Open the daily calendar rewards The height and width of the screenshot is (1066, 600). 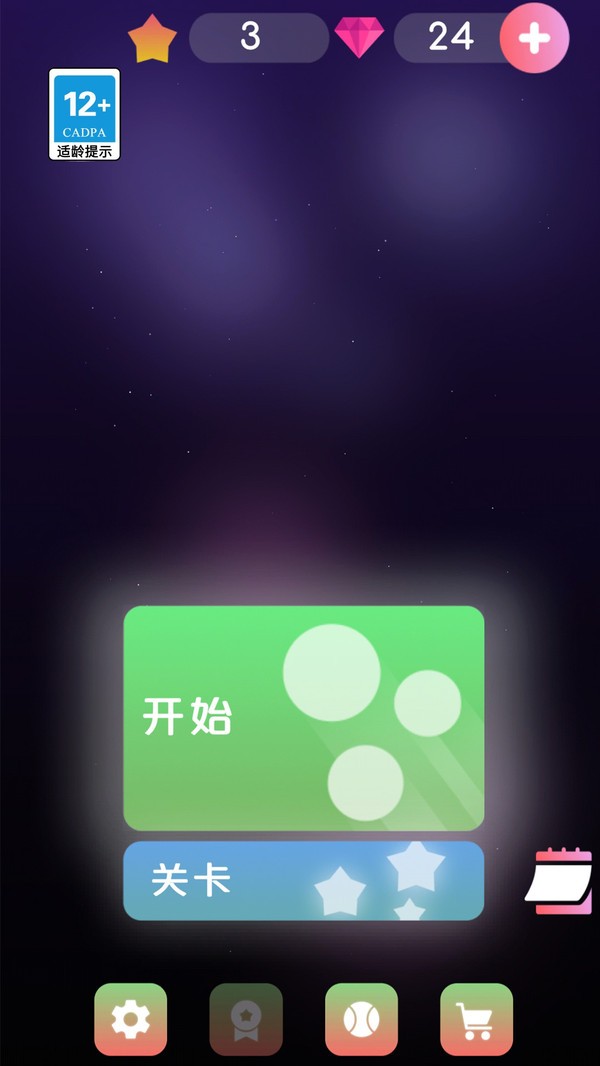point(559,881)
